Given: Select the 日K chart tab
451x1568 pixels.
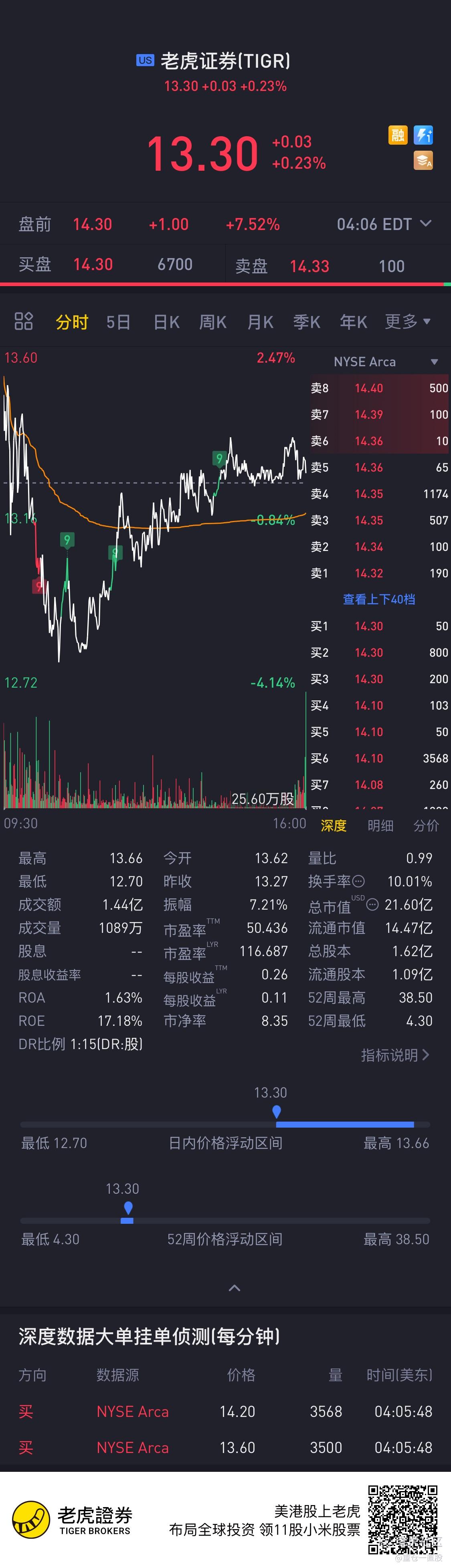Looking at the screenshot, I should coord(166,322).
